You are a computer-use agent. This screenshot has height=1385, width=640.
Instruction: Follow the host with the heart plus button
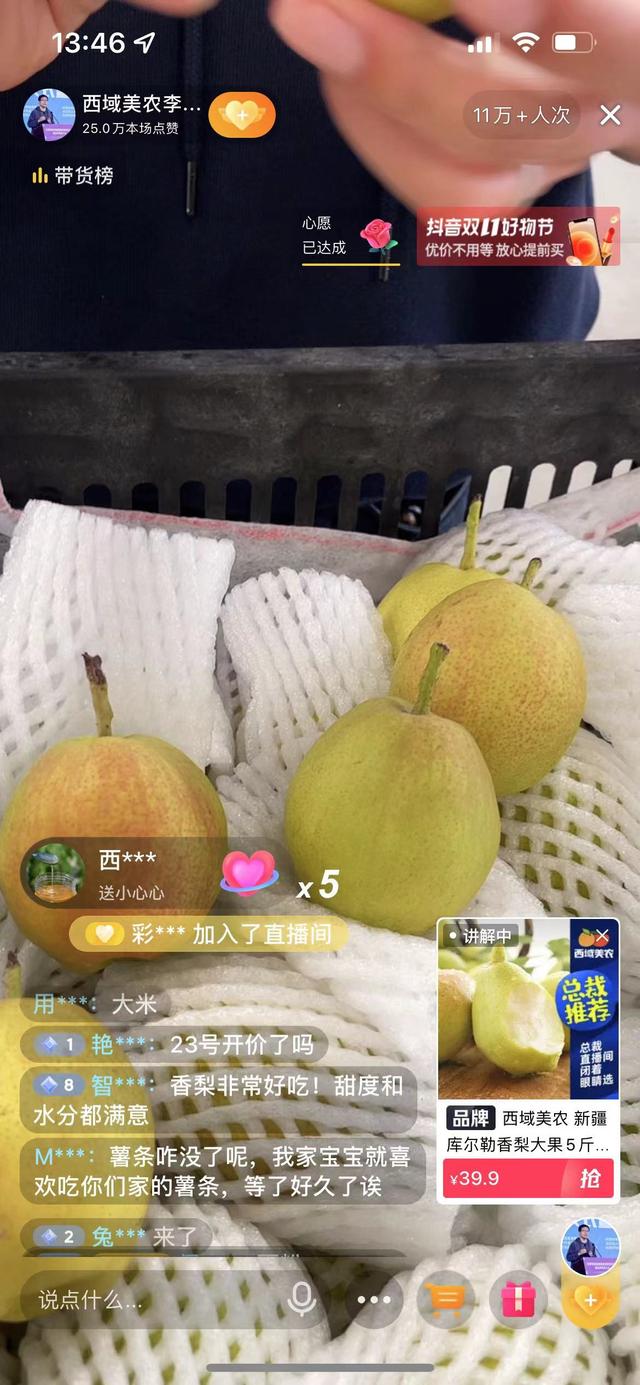click(x=241, y=115)
